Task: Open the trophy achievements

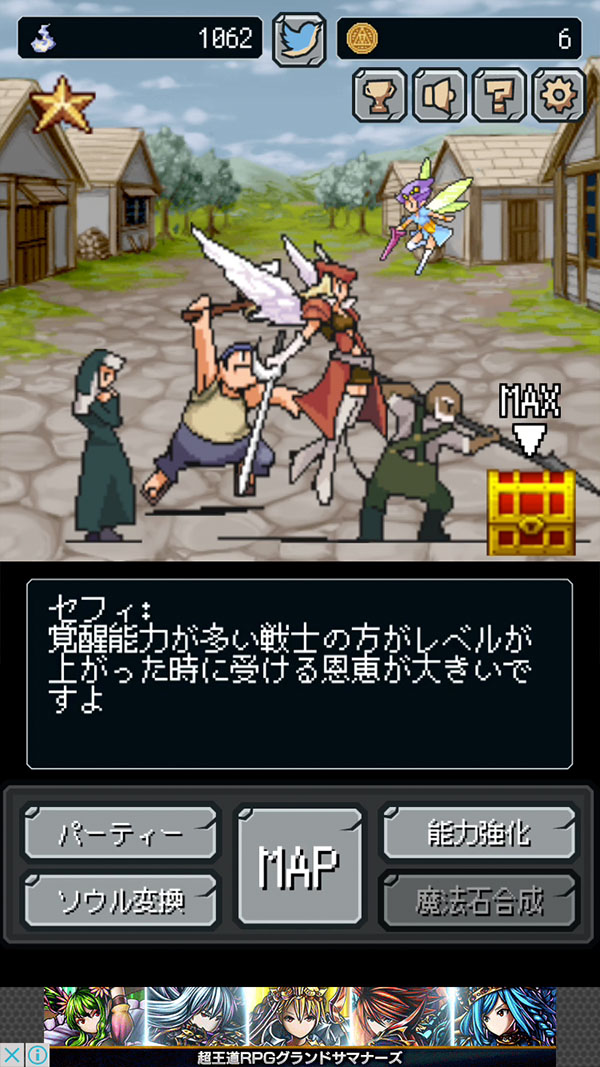Action: point(379,95)
